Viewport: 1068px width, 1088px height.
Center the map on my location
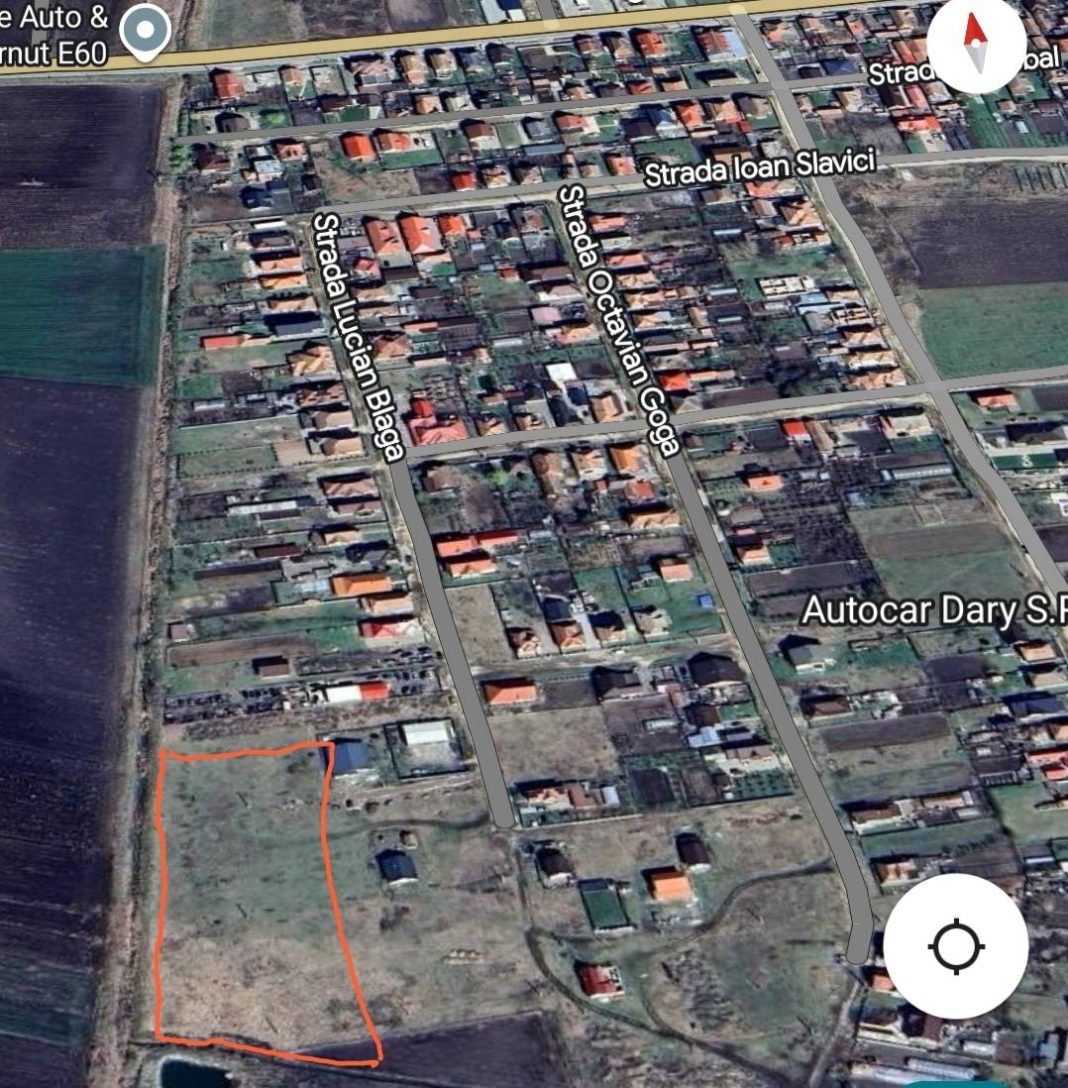(x=956, y=945)
